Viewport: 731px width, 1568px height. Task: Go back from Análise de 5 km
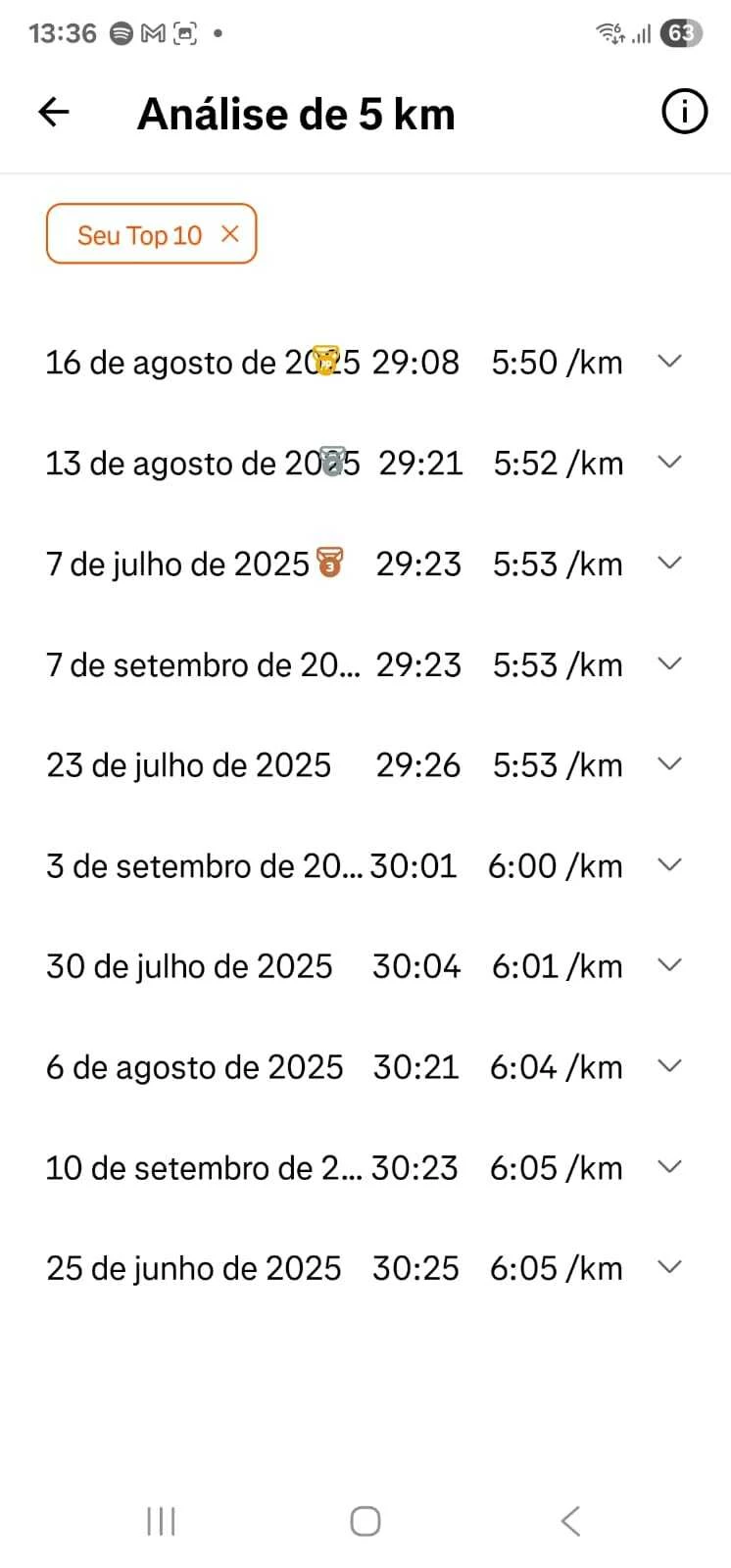pos(54,113)
